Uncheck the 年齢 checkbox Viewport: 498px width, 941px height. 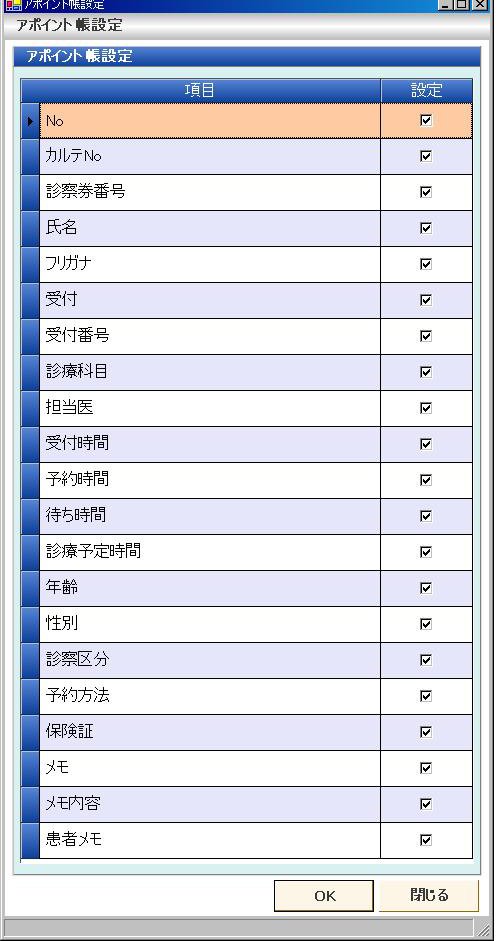[426, 589]
